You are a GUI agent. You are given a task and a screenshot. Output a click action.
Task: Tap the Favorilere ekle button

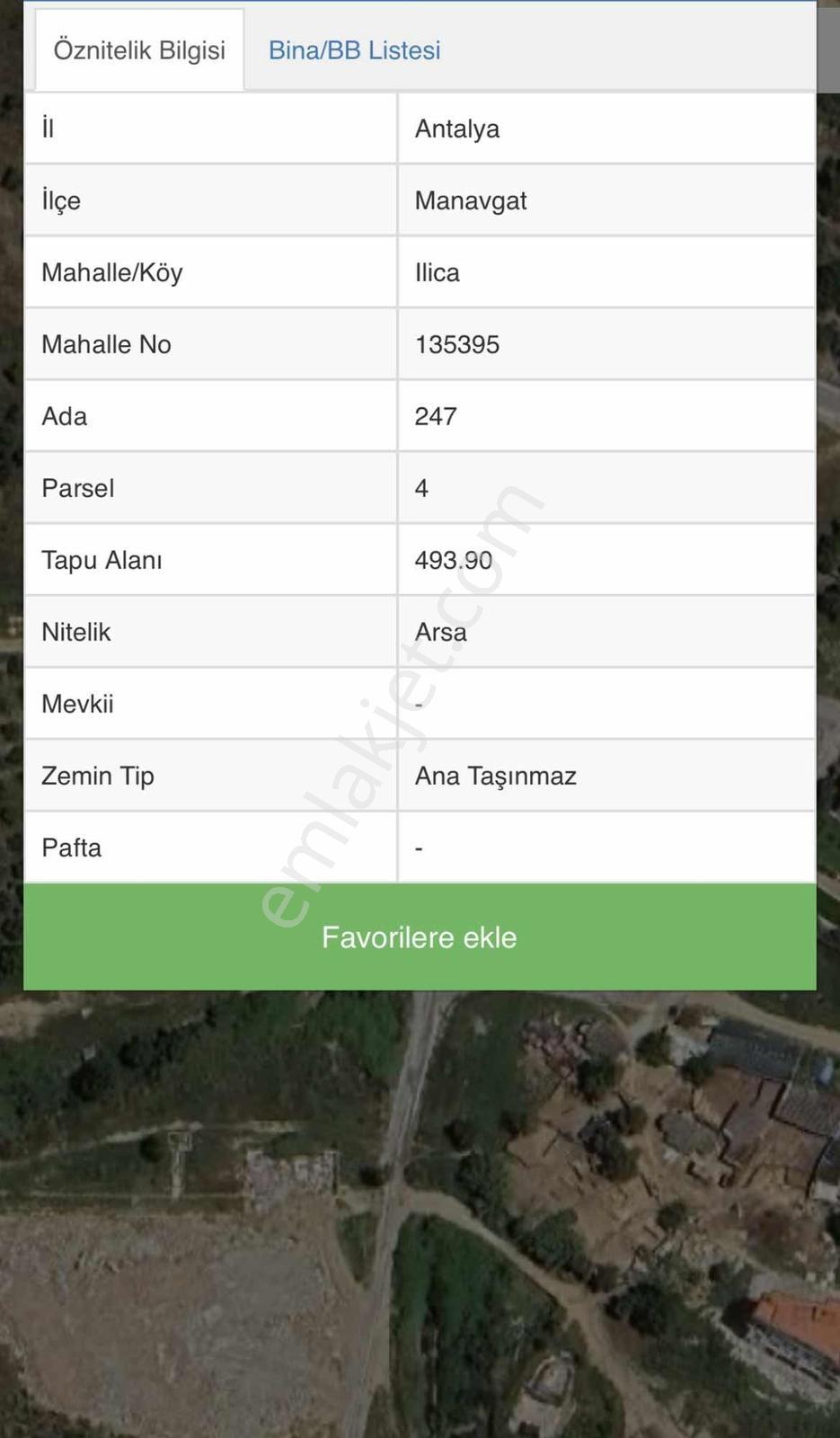(x=420, y=937)
